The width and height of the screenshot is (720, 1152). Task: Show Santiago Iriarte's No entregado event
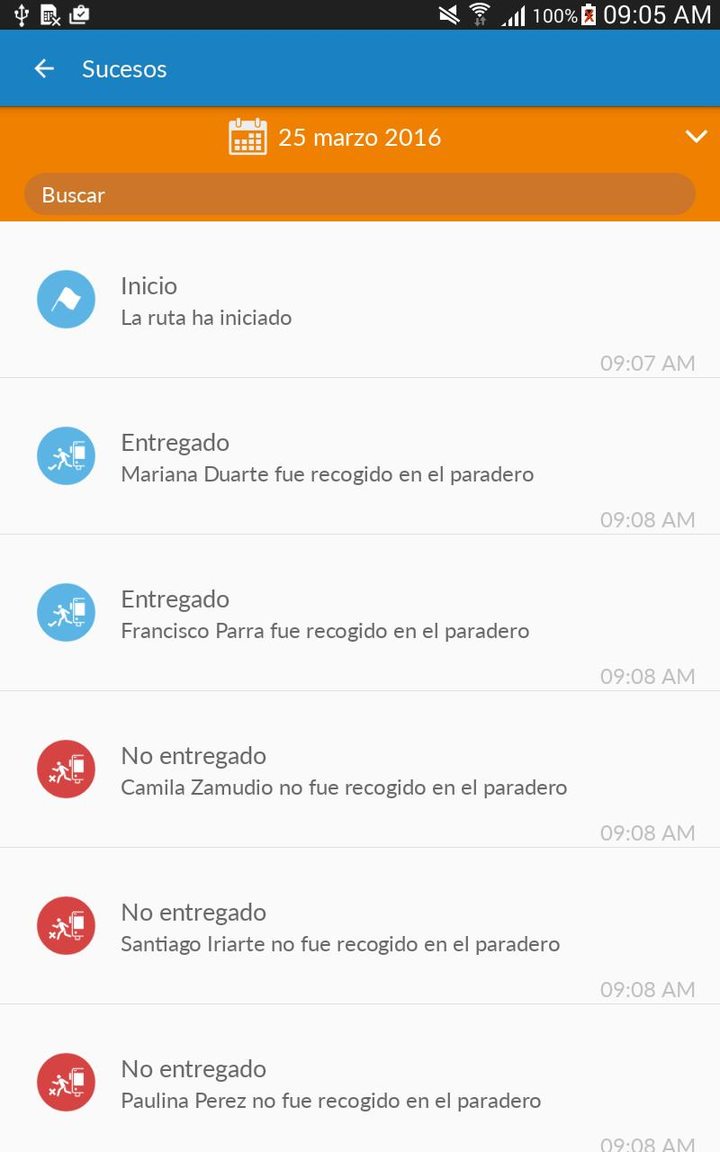tap(360, 927)
